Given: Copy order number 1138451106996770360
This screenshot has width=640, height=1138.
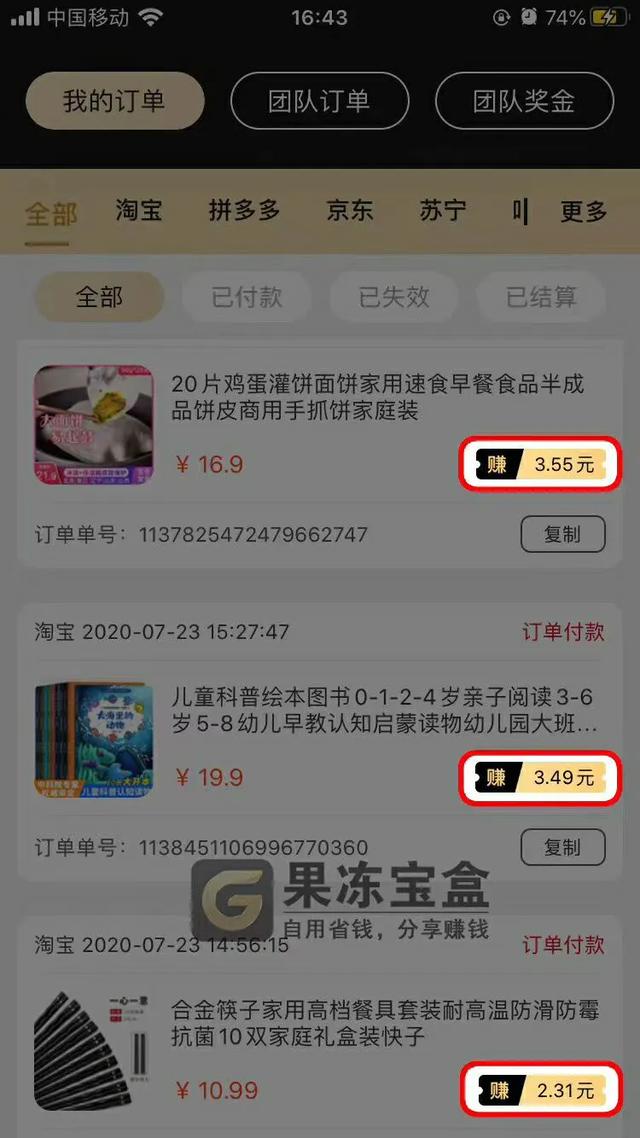Looking at the screenshot, I should point(563,847).
